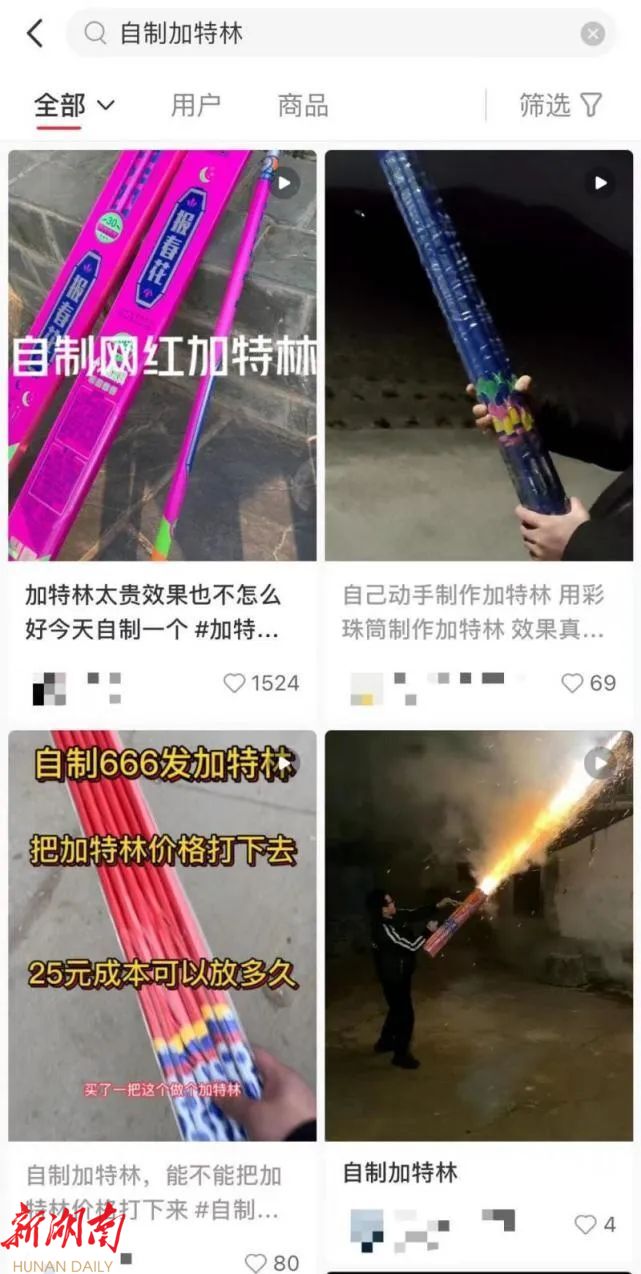
Task: Like the post with 69 likes
Action: tap(572, 683)
